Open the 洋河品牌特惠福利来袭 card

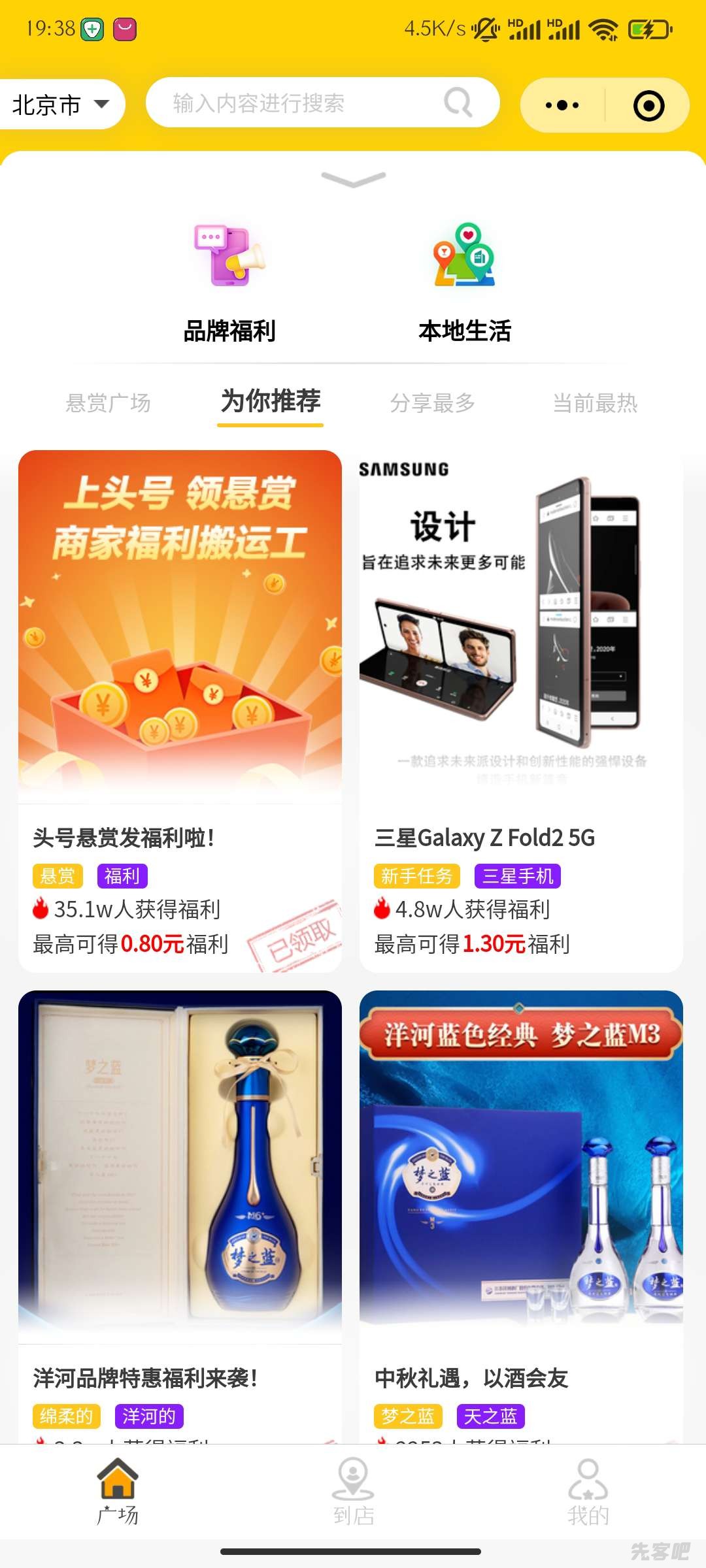click(x=180, y=1215)
